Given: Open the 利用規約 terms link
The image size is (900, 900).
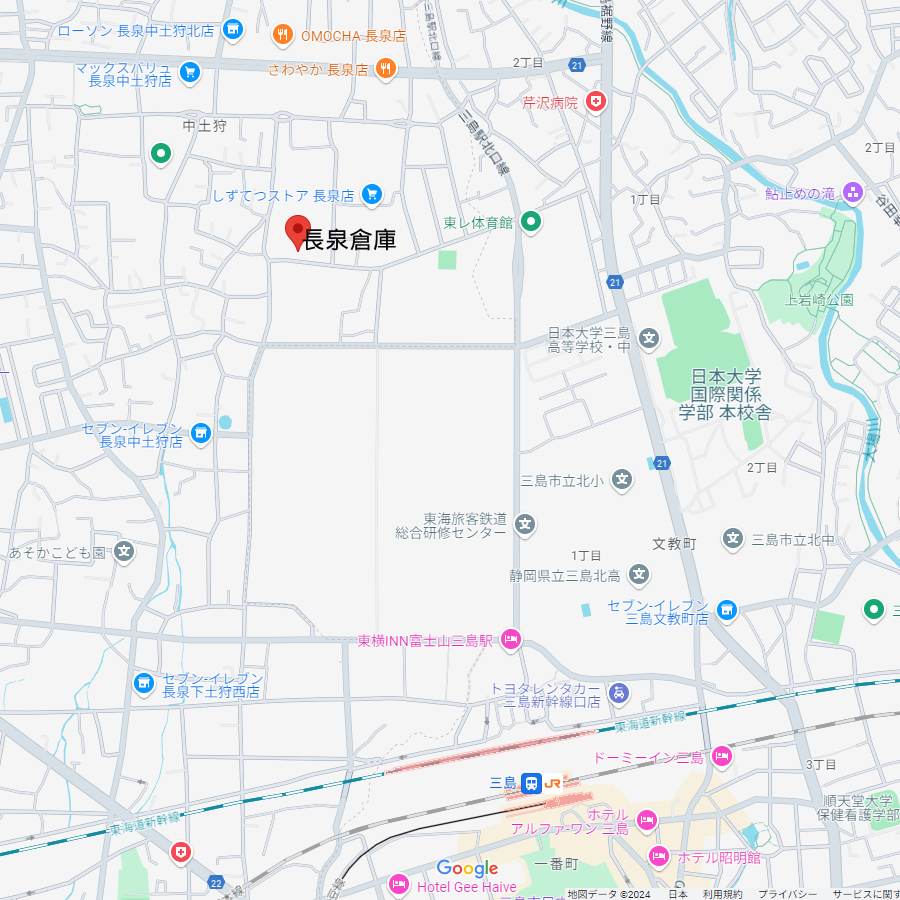Looking at the screenshot, I should tap(722, 894).
